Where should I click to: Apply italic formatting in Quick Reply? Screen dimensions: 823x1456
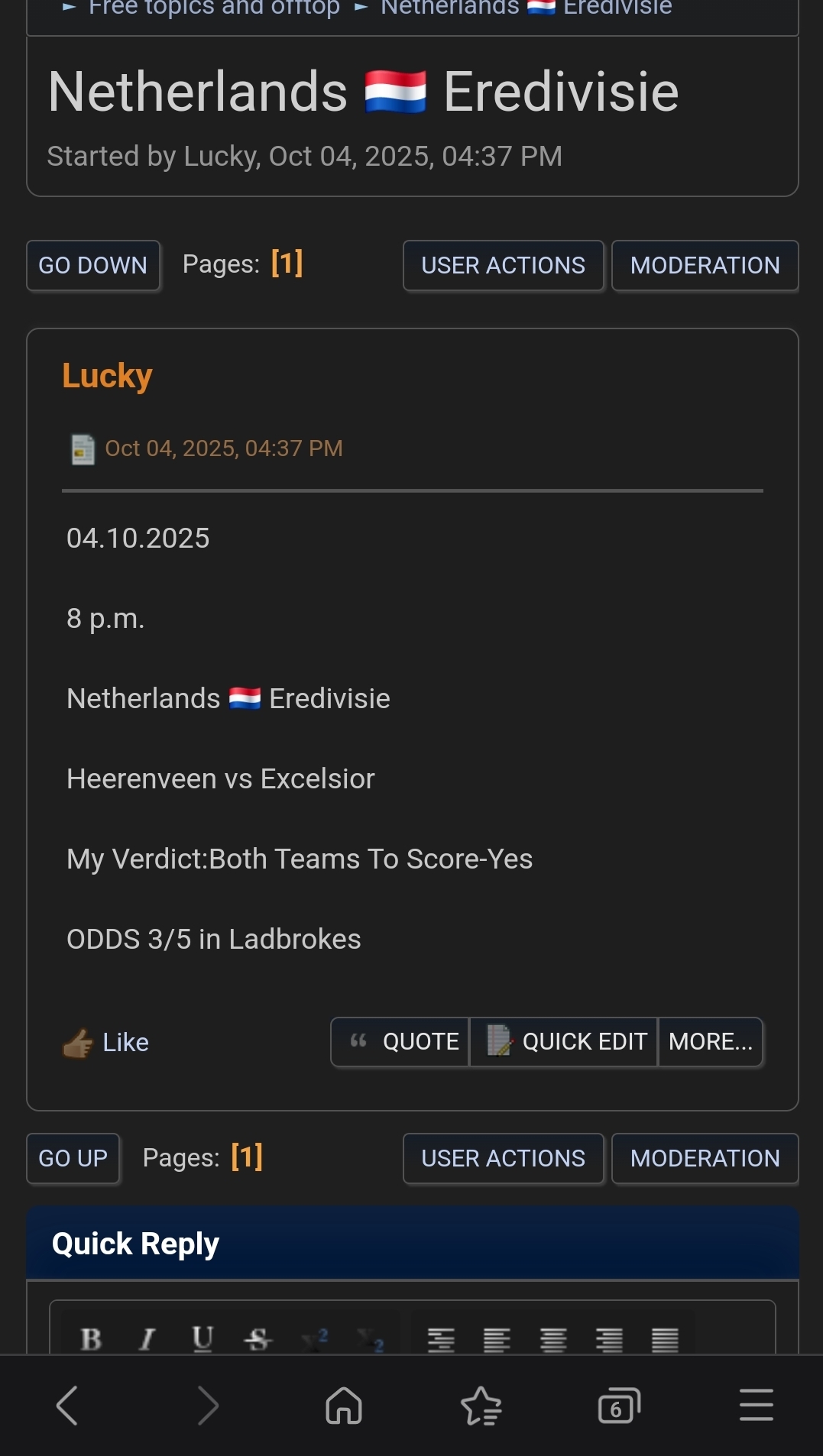click(147, 1338)
